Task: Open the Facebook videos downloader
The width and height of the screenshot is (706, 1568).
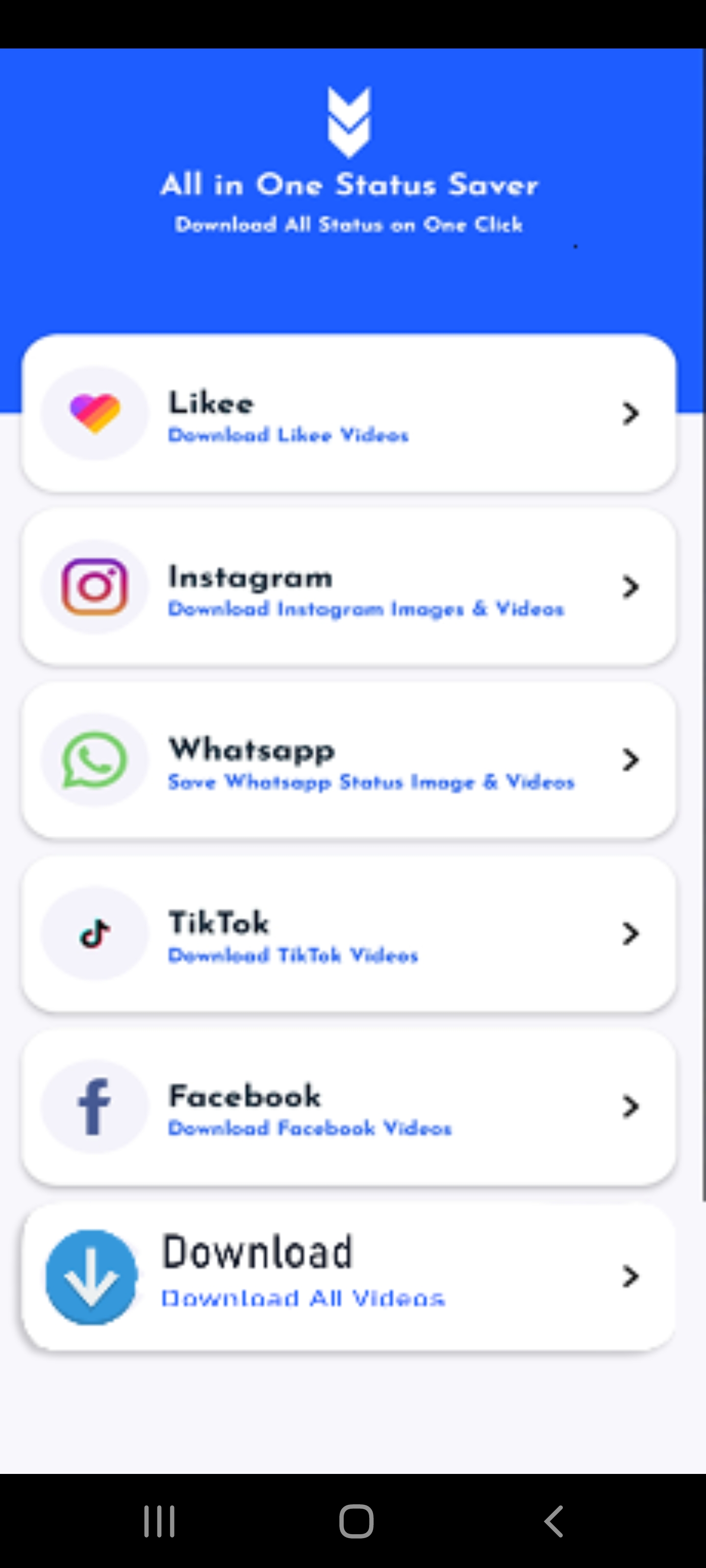Action: coord(349,1106)
